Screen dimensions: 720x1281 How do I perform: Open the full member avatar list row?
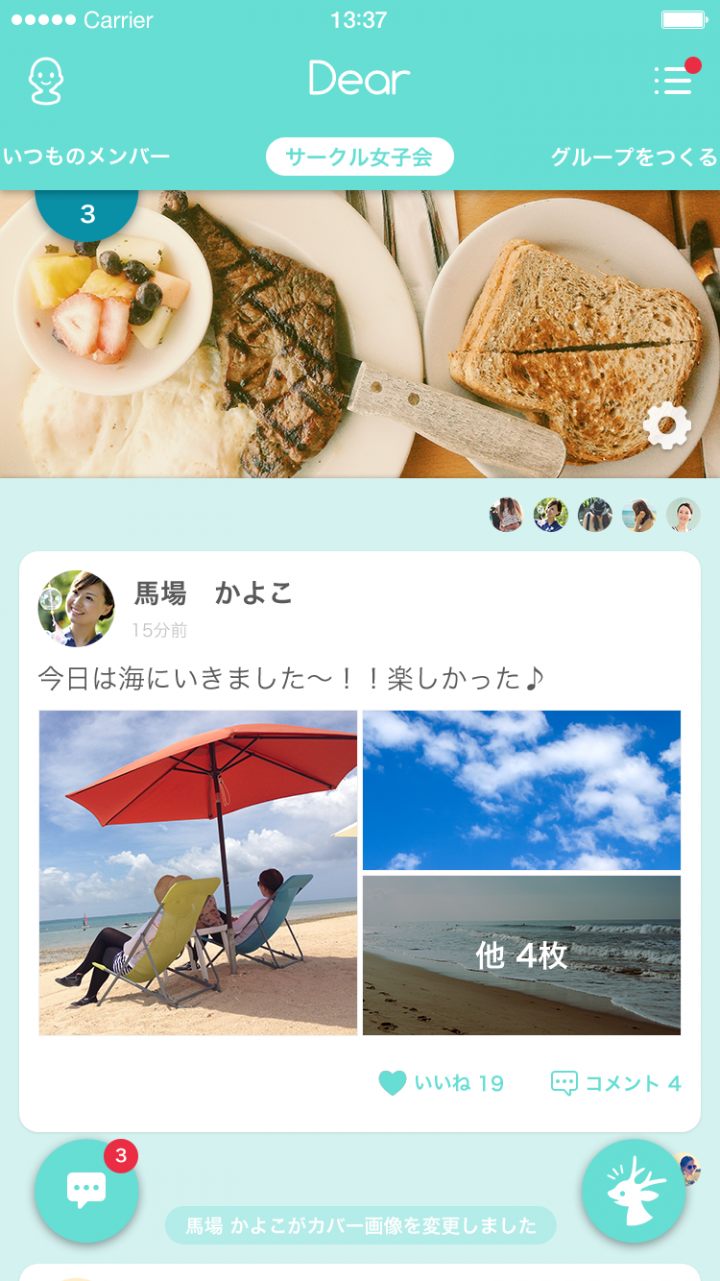(x=590, y=516)
